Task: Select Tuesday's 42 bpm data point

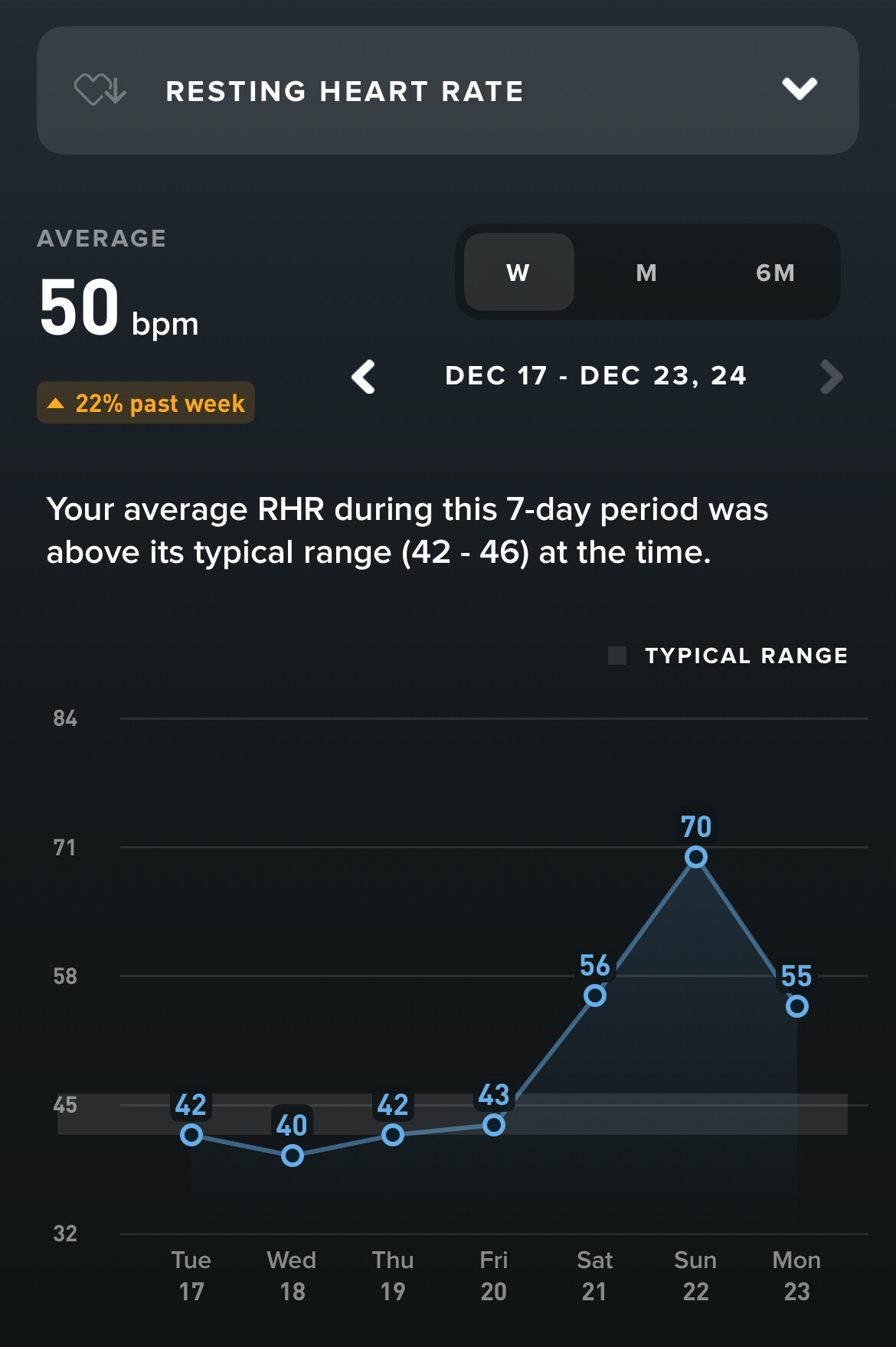Action: [191, 1135]
